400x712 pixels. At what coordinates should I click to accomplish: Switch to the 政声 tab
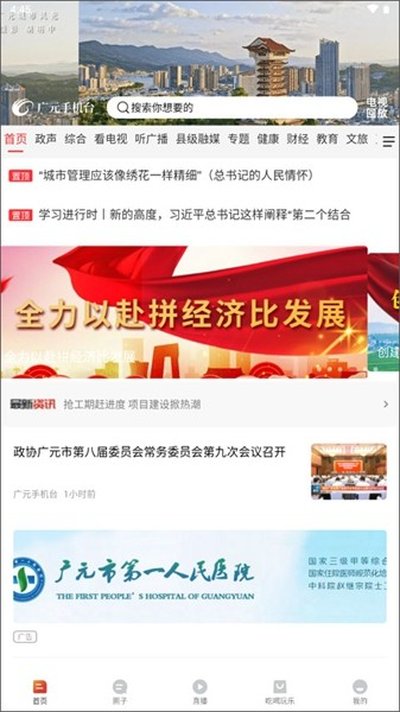pyautogui.click(x=46, y=139)
